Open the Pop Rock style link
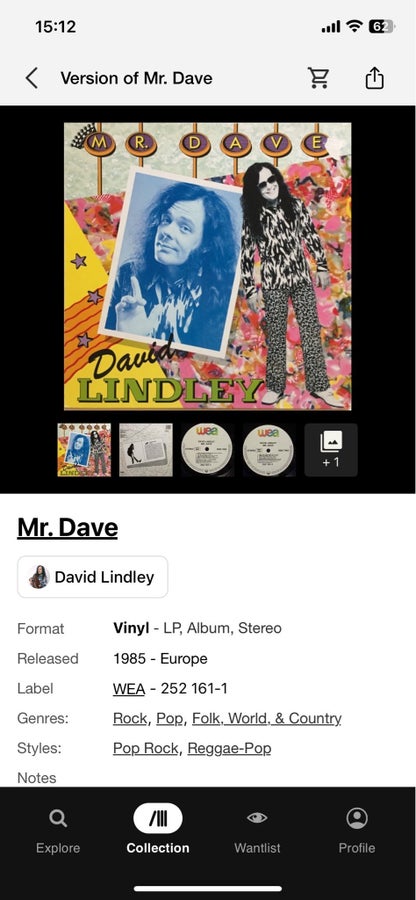 [x=146, y=748]
